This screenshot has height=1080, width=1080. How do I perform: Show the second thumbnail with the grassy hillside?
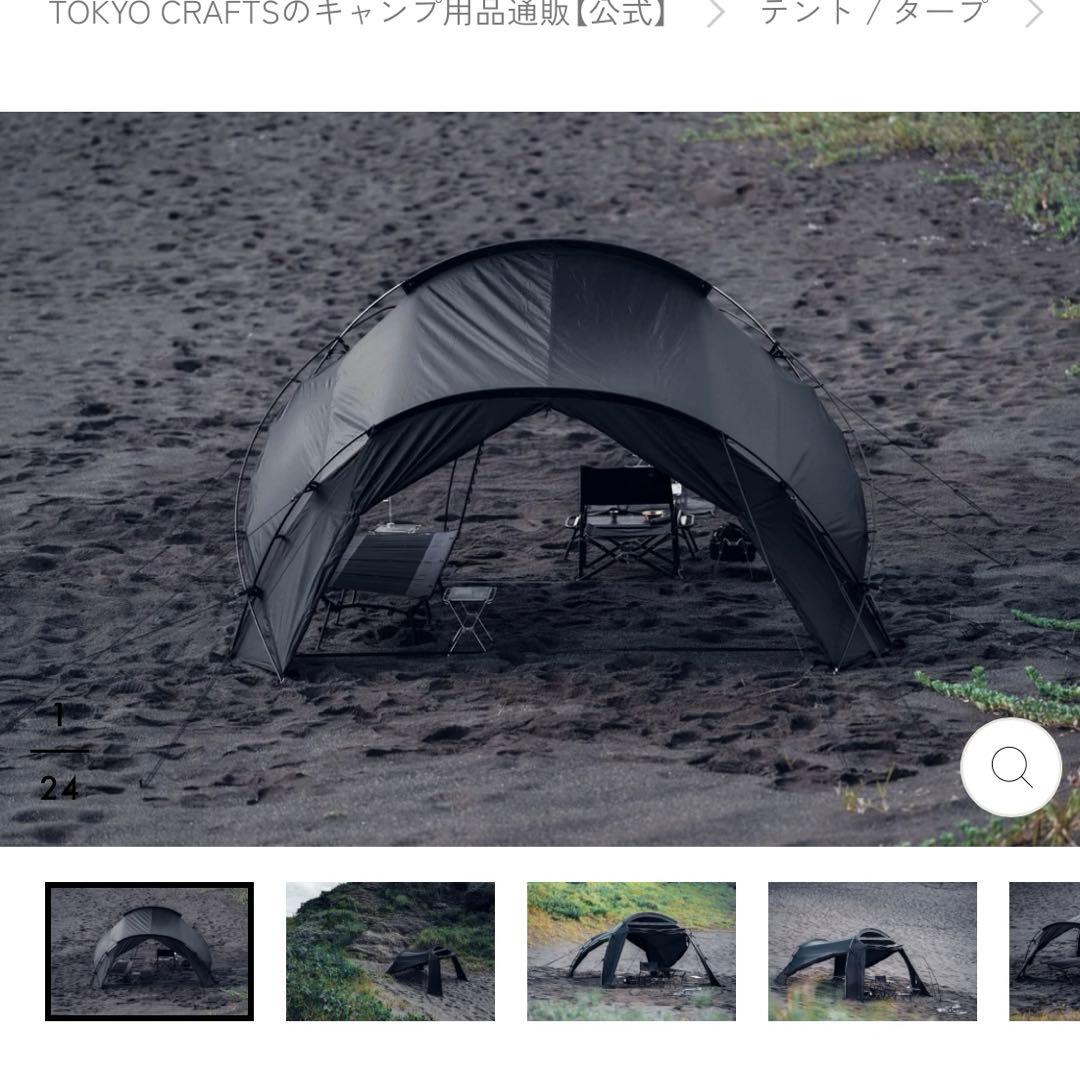390,951
